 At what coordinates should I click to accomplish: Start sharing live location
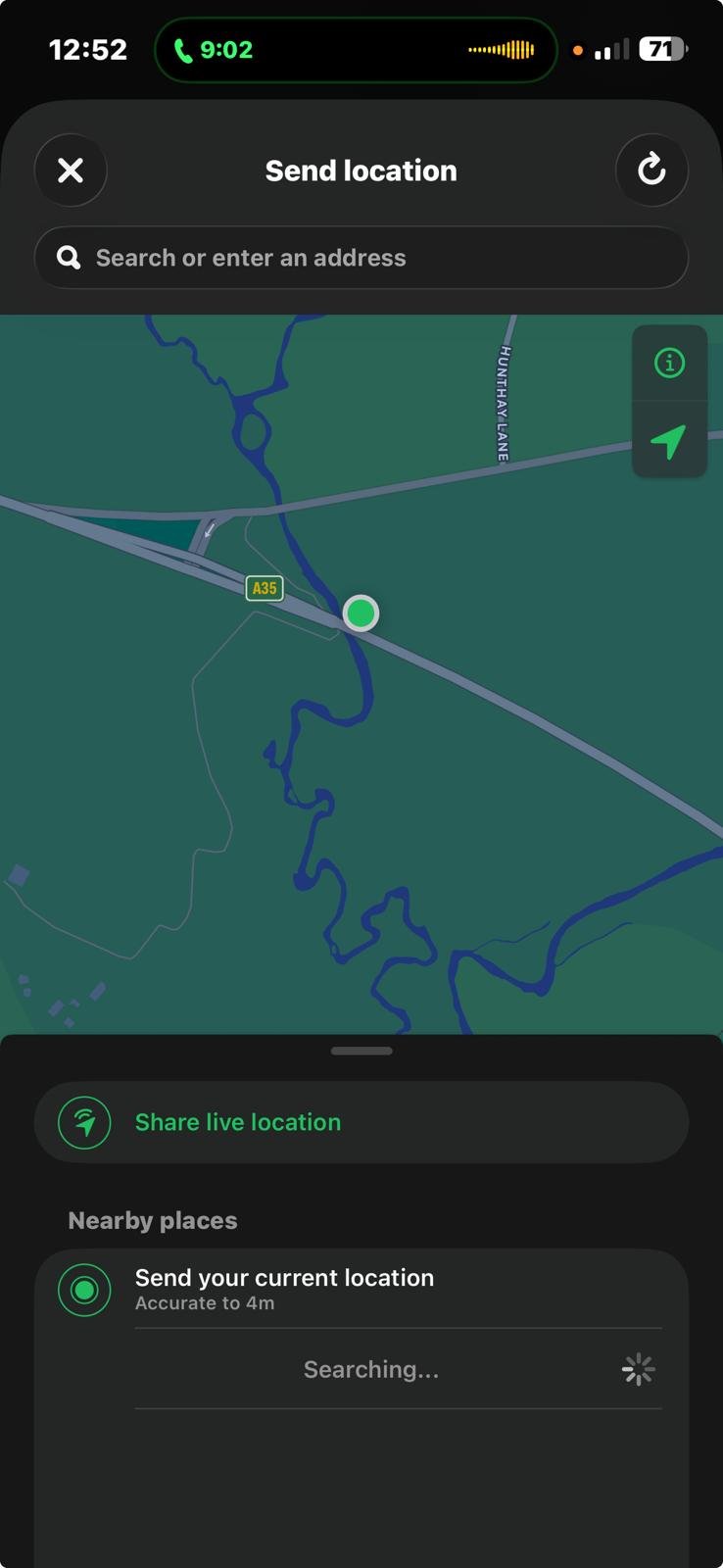tap(361, 1122)
